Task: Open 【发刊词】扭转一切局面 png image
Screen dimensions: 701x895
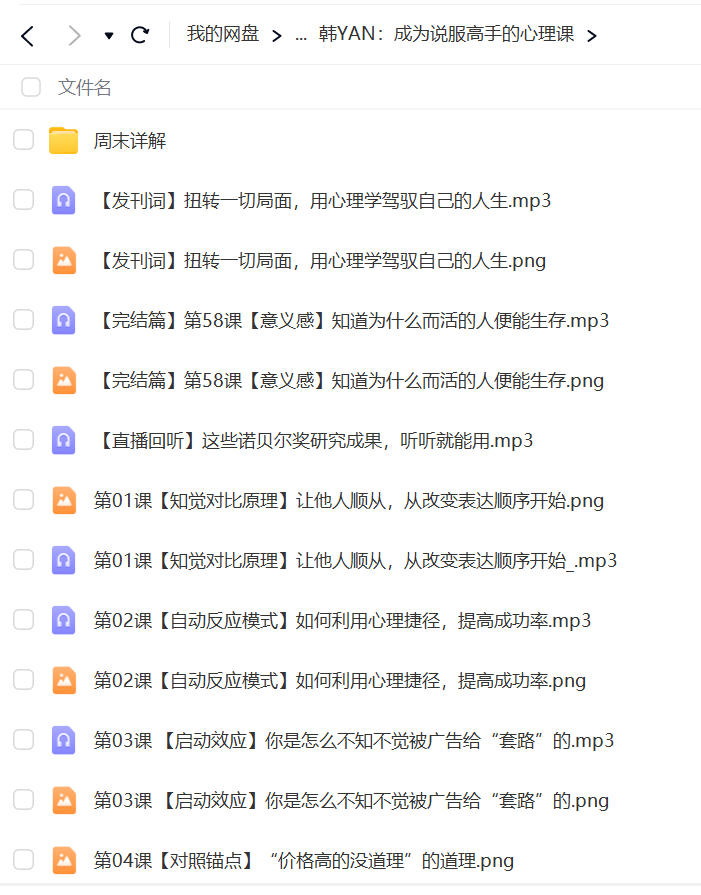Action: pos(320,261)
